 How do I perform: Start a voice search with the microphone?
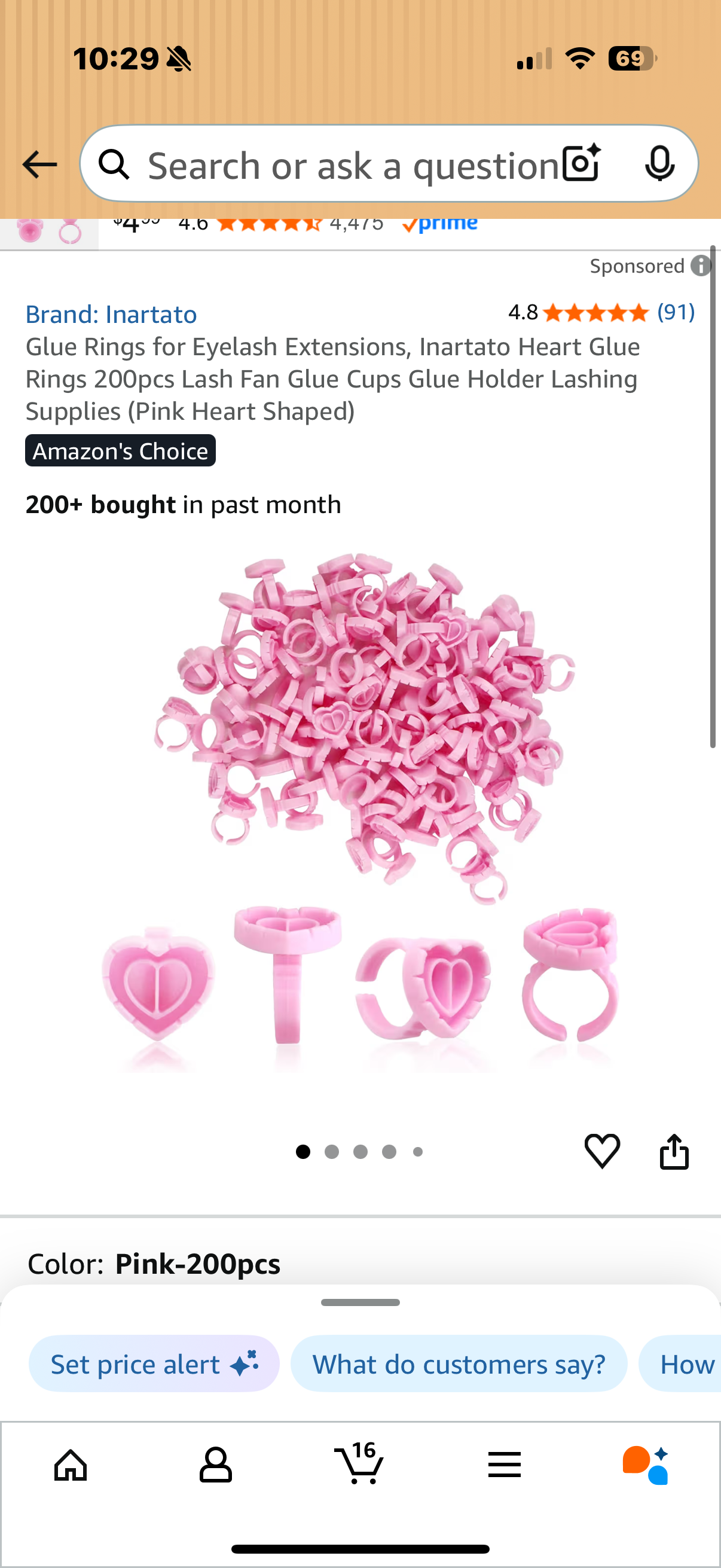[x=661, y=163]
